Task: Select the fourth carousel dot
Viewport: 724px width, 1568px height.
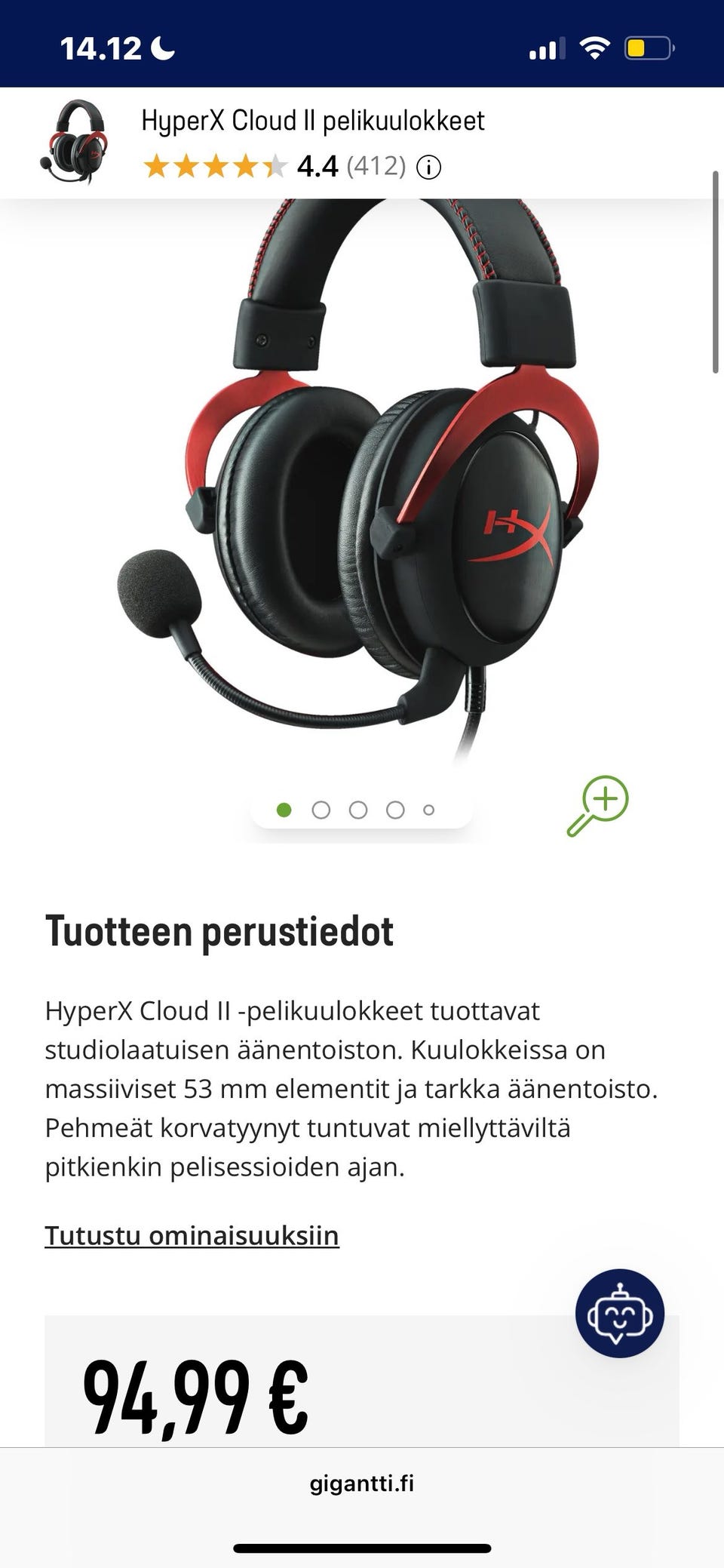Action: [393, 808]
